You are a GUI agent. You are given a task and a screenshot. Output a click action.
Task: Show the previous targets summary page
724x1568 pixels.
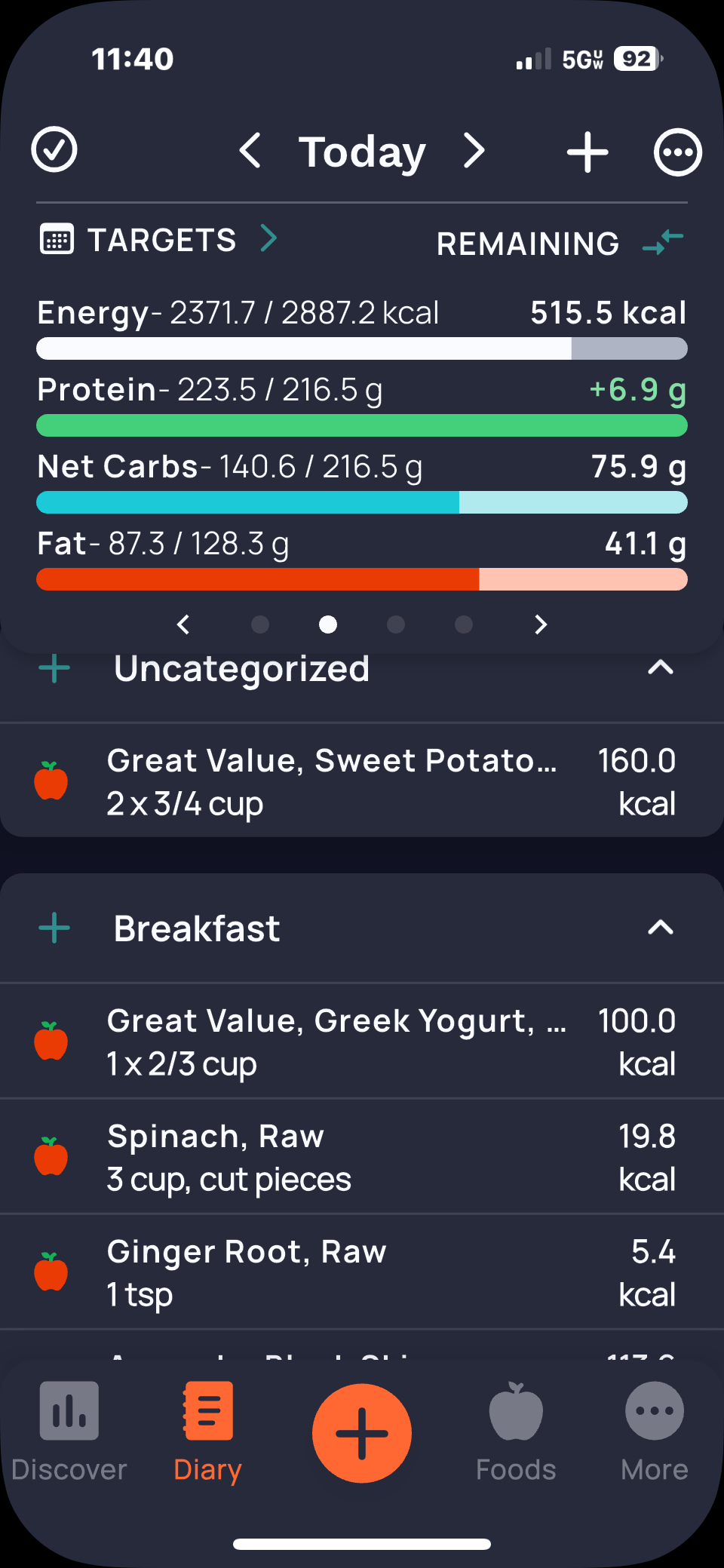click(183, 624)
